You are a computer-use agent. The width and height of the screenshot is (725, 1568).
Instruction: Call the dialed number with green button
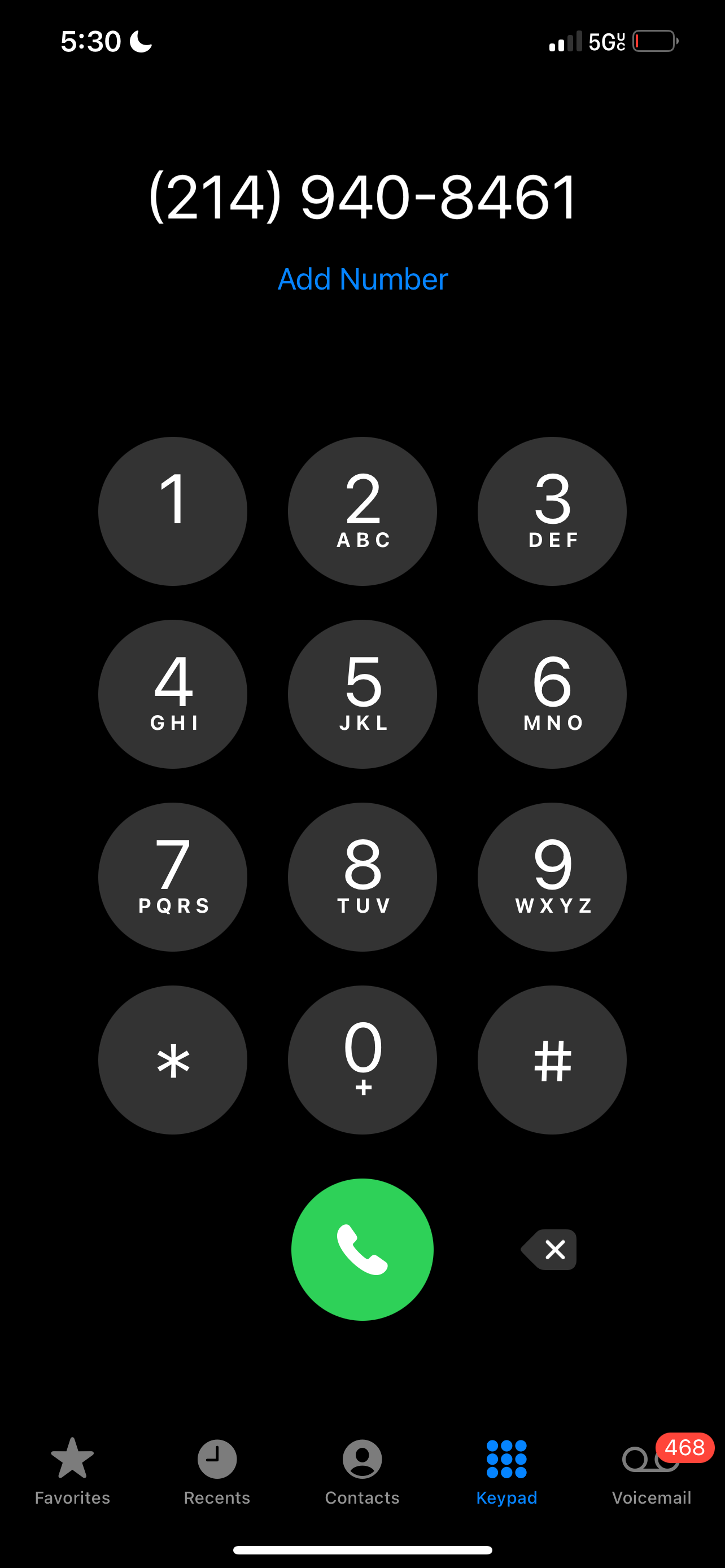click(362, 1250)
